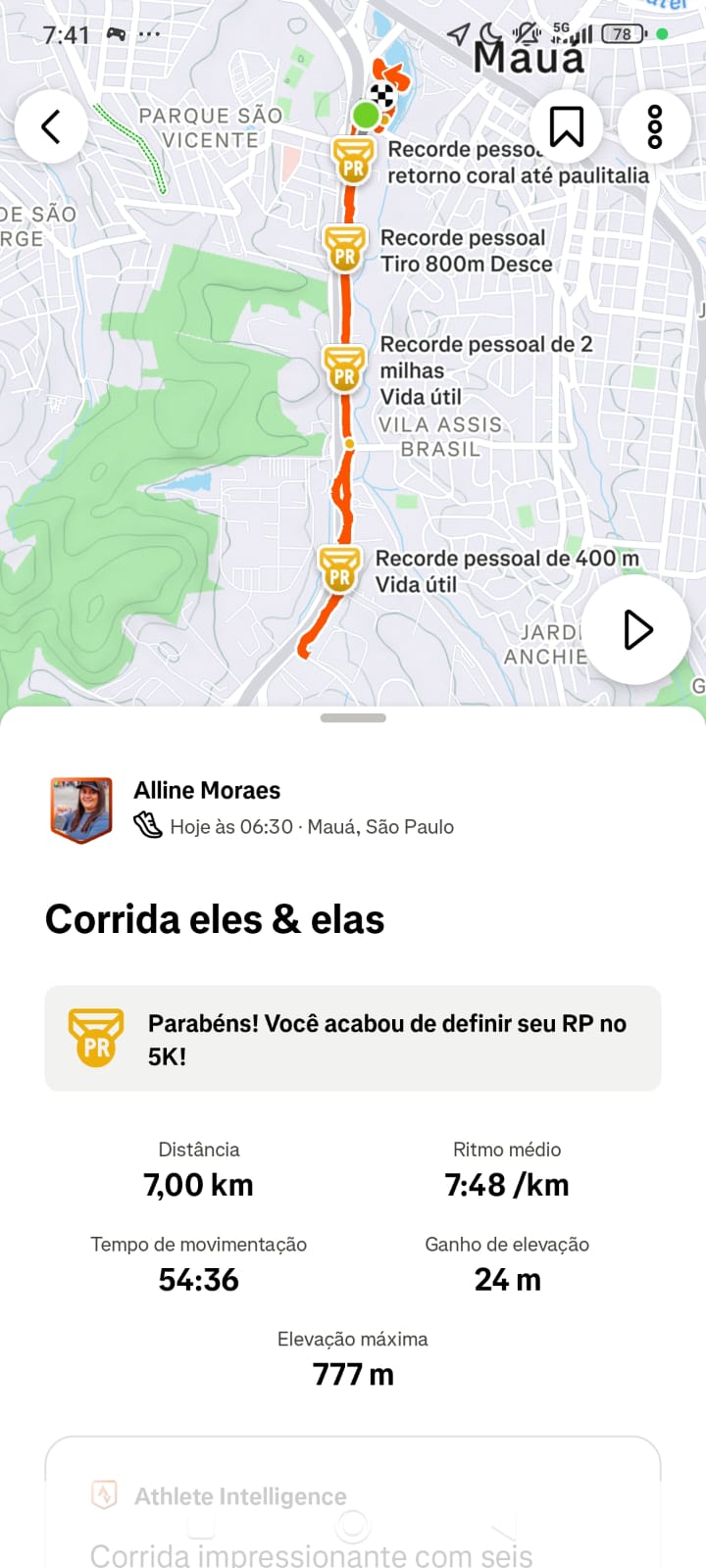Open the 400 m personal record marker
The height and width of the screenshot is (1568, 706).
(339, 570)
